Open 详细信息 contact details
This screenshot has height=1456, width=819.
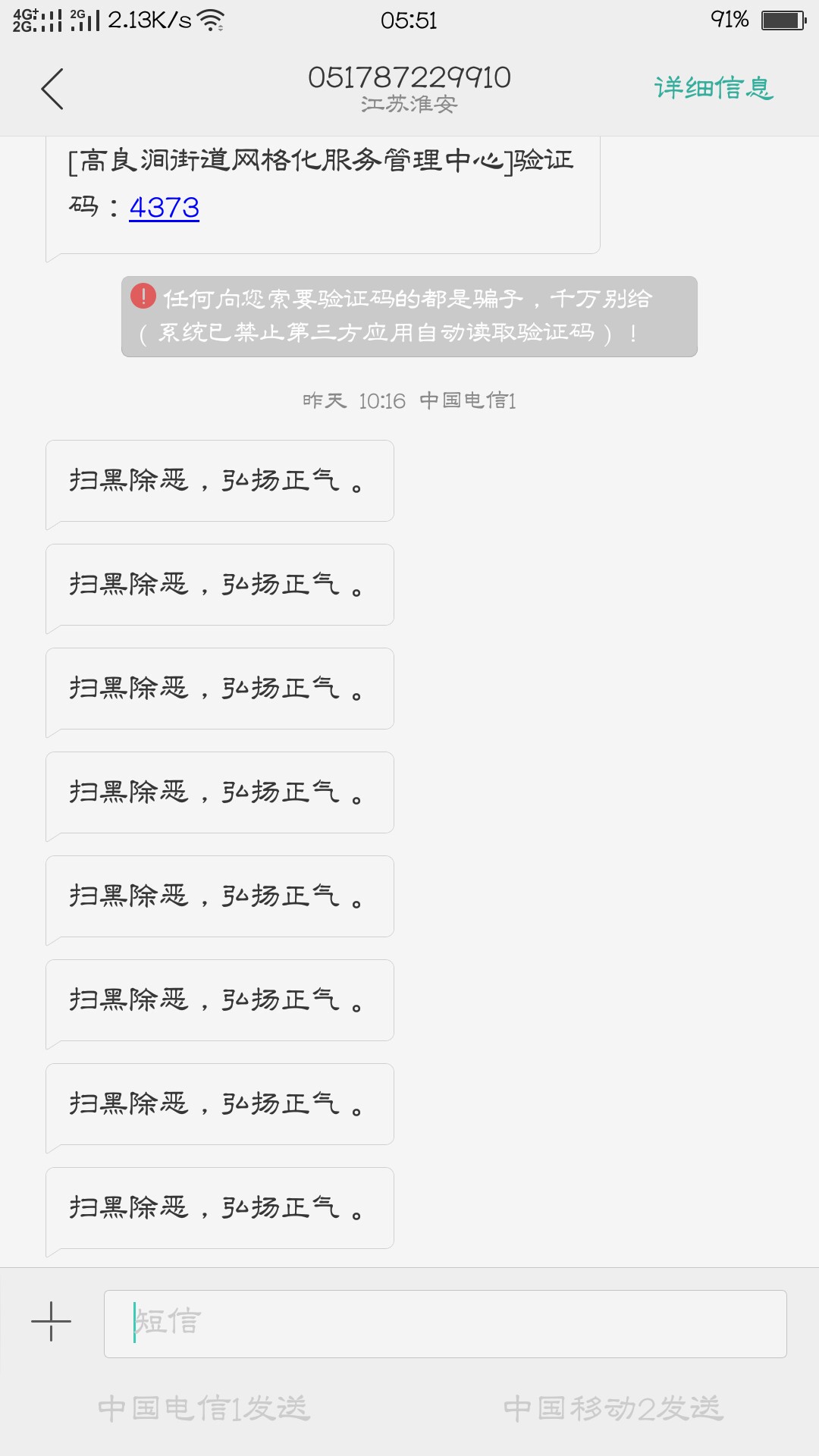coord(714,88)
